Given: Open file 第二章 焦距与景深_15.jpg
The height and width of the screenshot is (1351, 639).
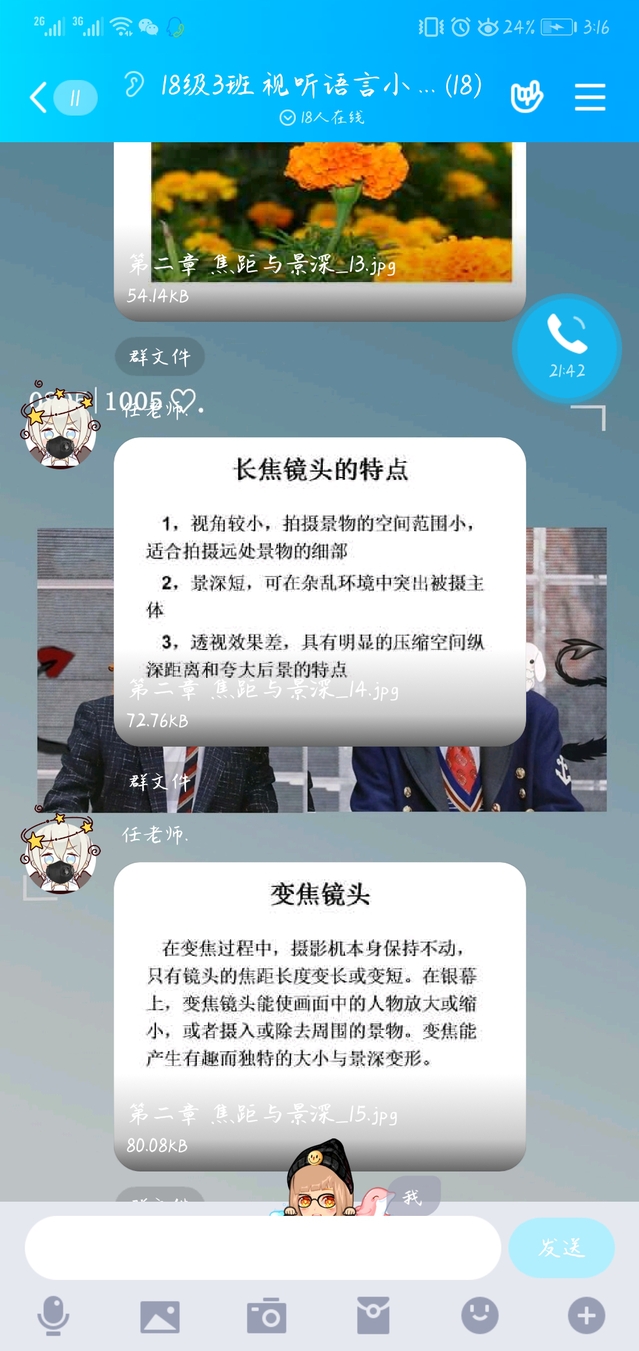Looking at the screenshot, I should point(320,1015).
